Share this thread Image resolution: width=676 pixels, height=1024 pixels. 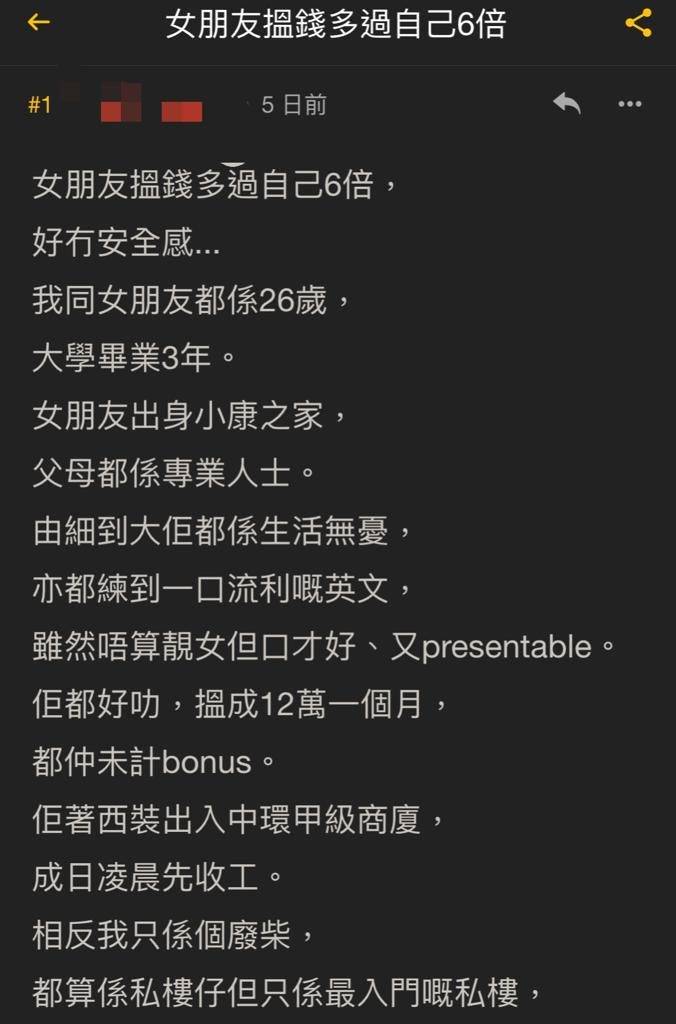(x=638, y=23)
